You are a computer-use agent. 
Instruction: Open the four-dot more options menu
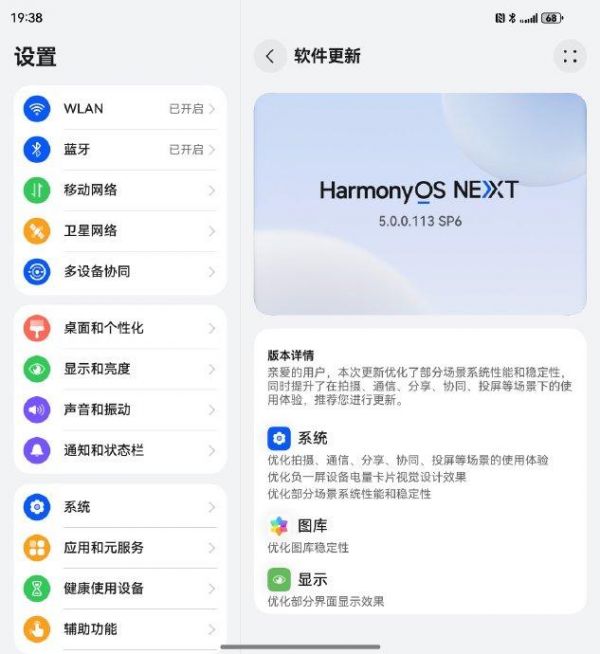pyautogui.click(x=570, y=56)
